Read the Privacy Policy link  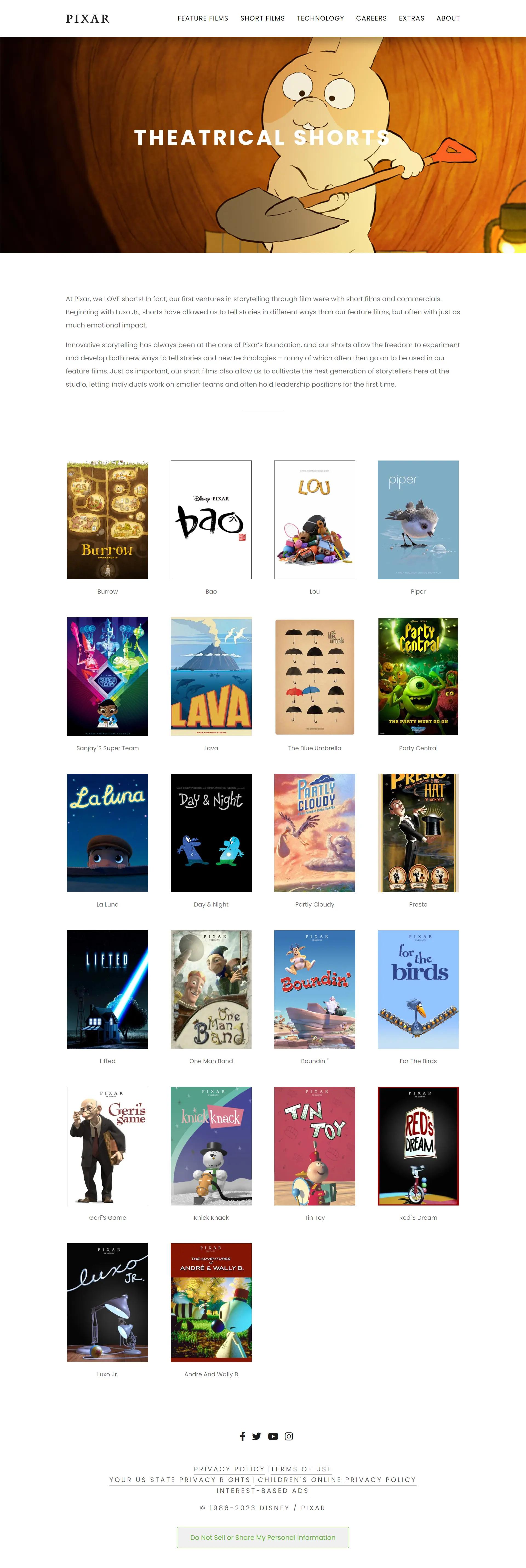click(229, 1469)
